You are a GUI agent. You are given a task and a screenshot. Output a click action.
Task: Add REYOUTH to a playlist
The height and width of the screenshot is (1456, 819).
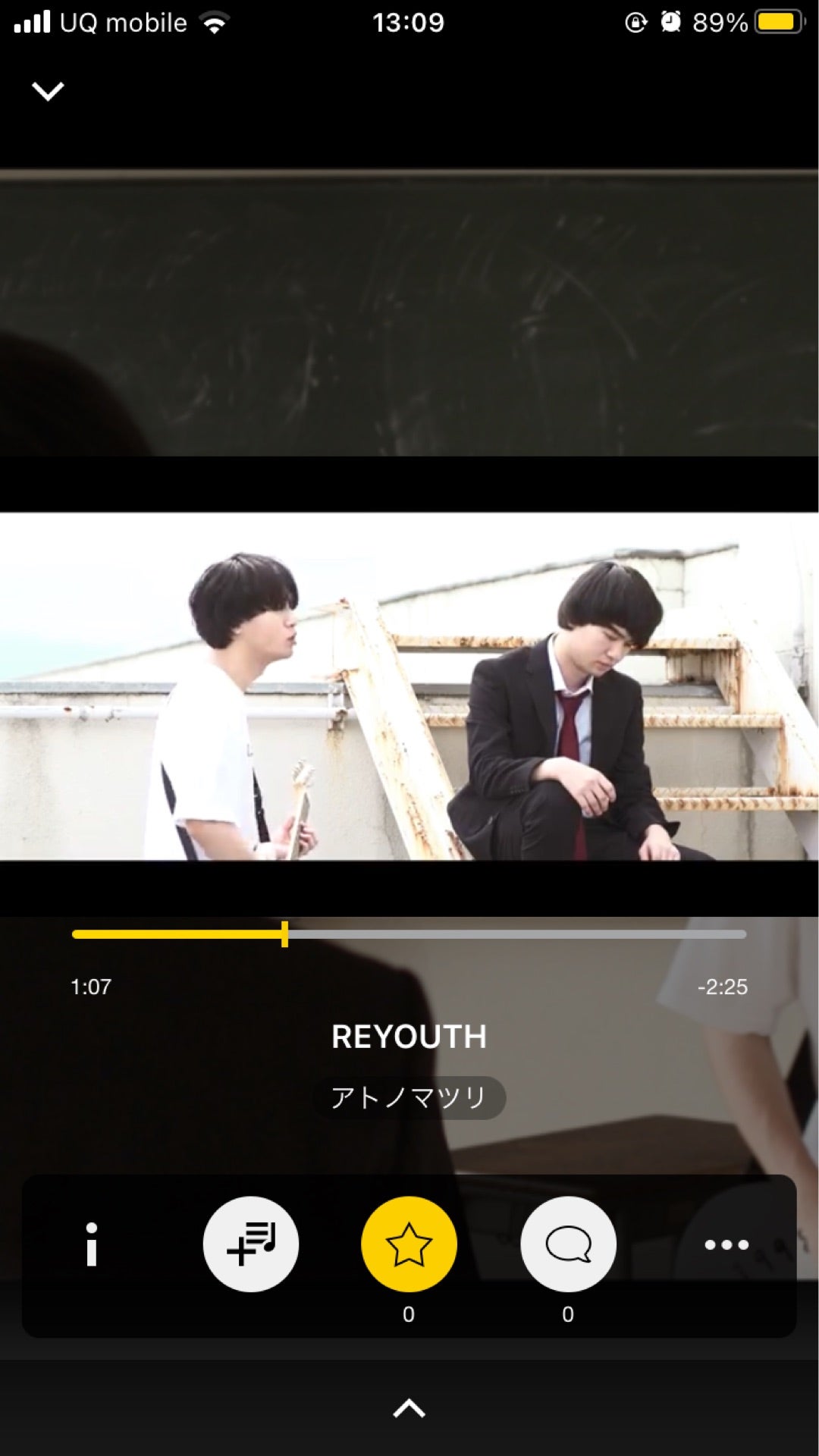click(250, 1244)
